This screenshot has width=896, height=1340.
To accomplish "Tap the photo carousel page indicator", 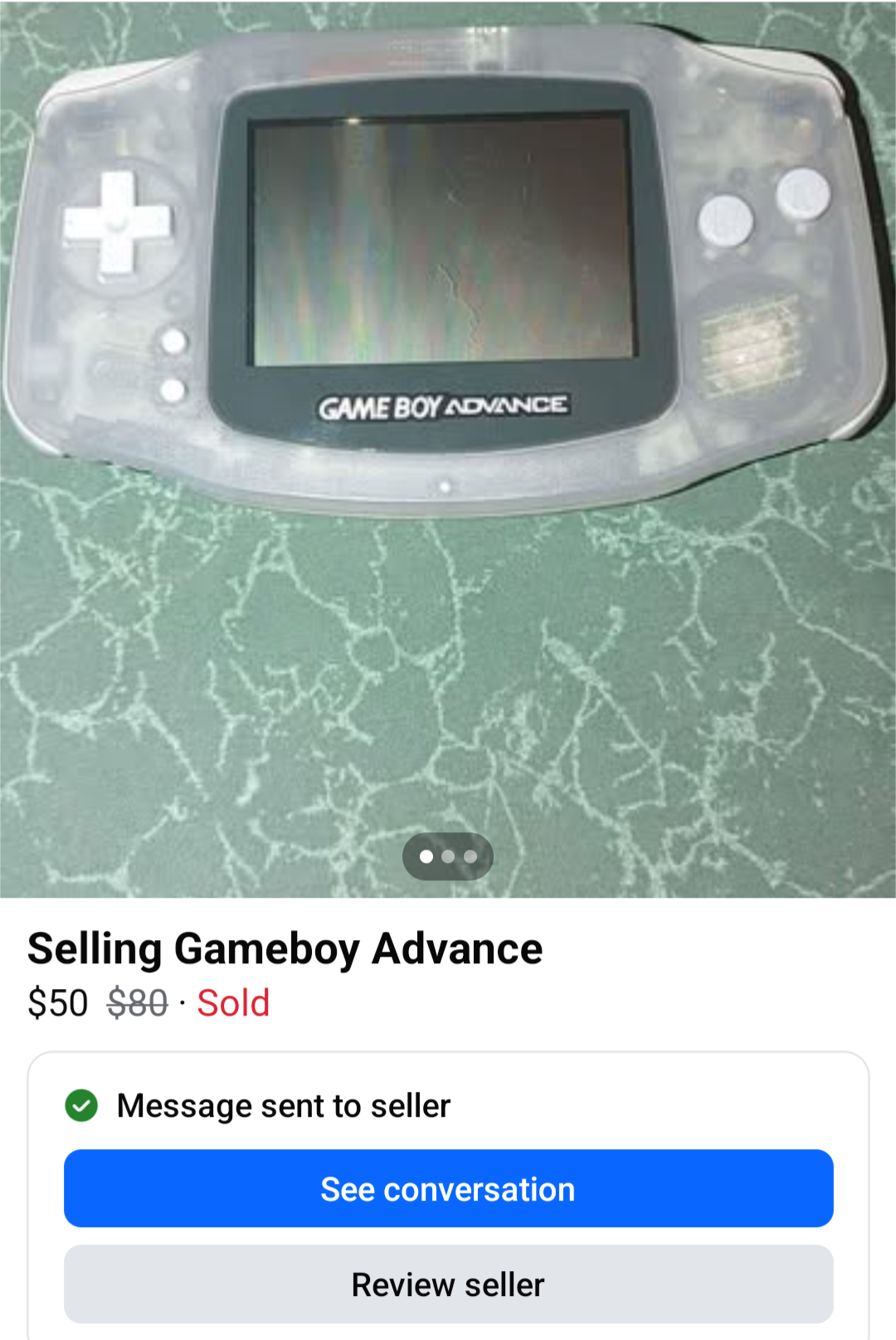I will pos(448,856).
